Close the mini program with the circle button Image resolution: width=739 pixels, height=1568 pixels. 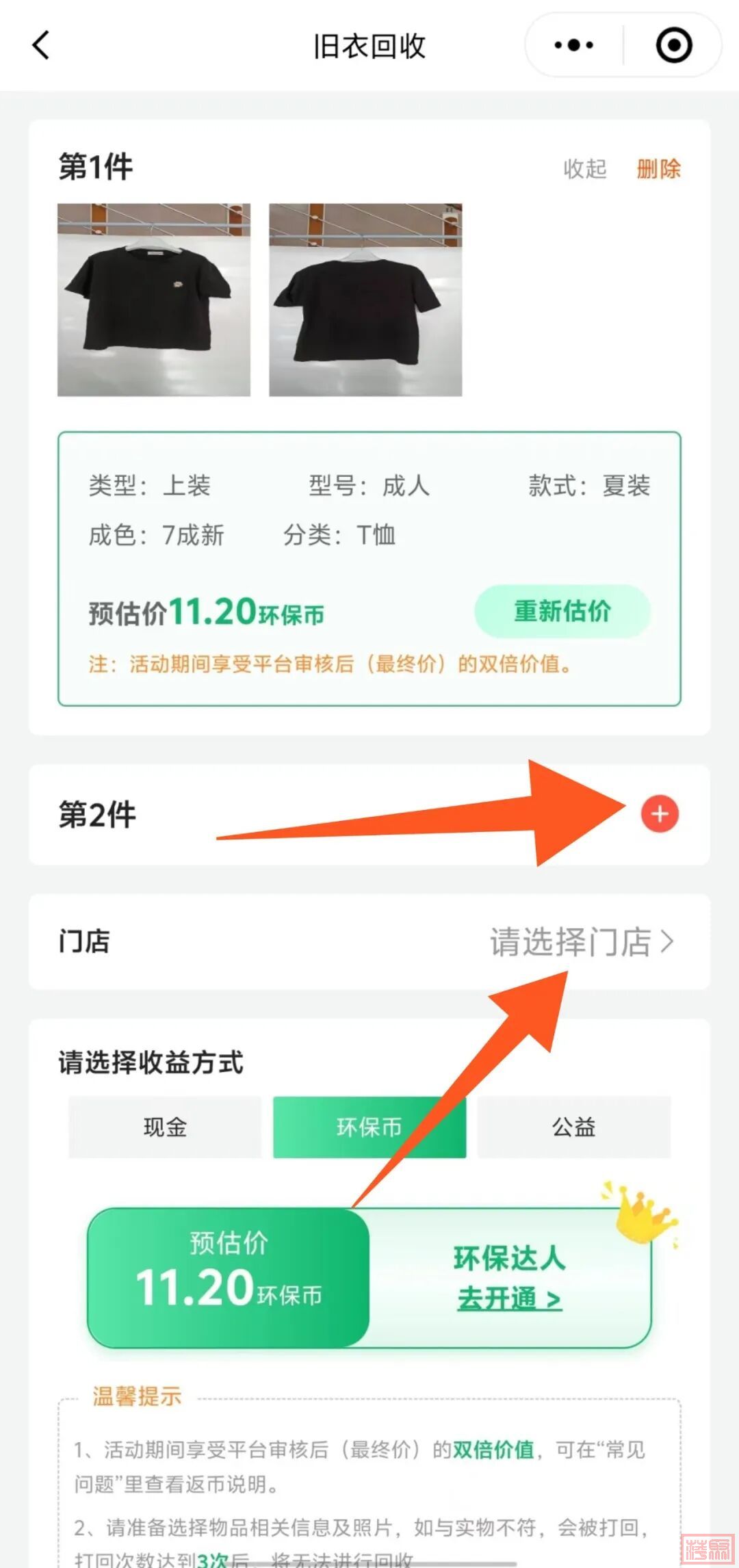[x=673, y=46]
